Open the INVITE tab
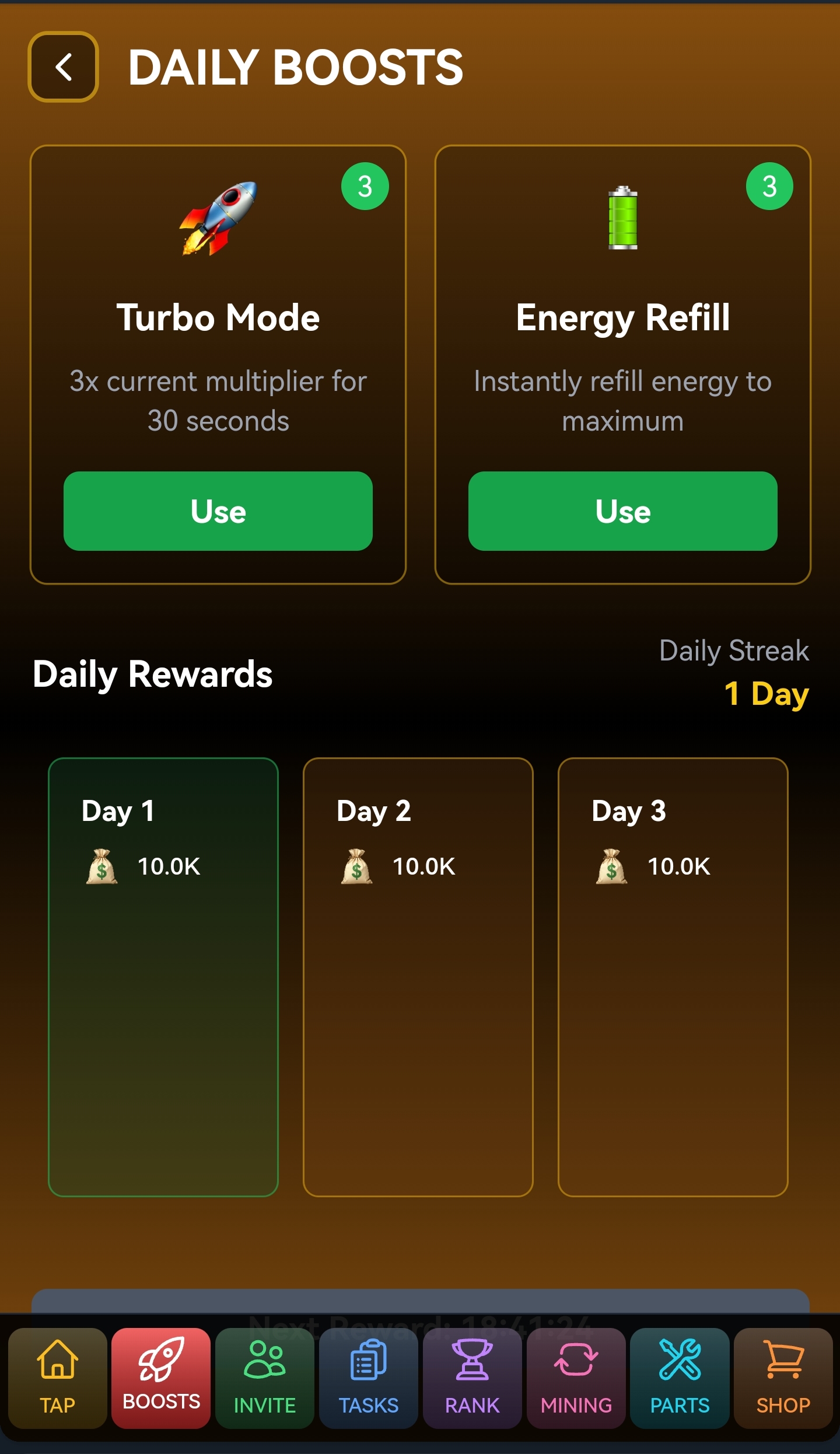 pos(265,1377)
